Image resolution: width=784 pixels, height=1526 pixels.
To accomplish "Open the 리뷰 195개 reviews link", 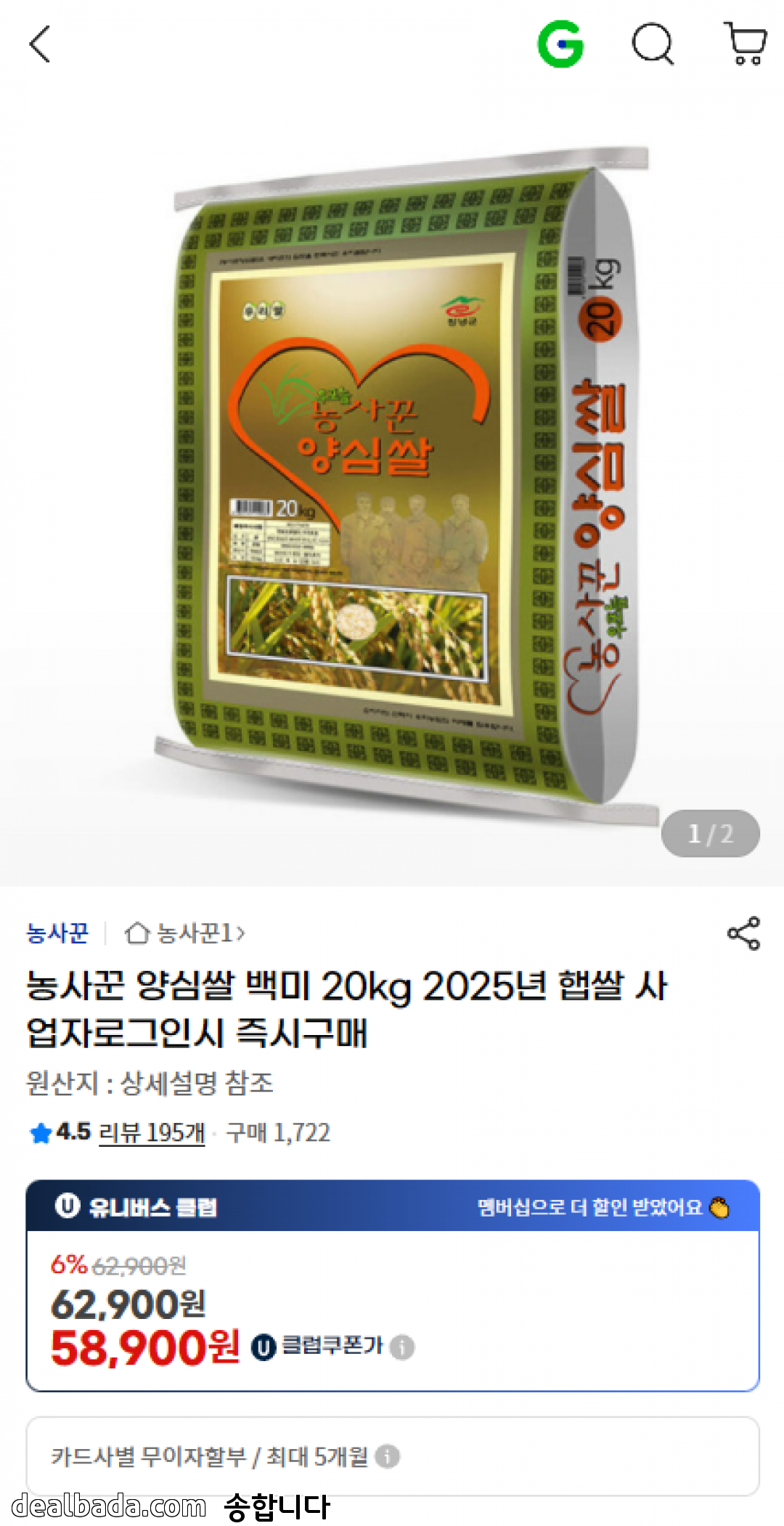I will pyautogui.click(x=152, y=1132).
